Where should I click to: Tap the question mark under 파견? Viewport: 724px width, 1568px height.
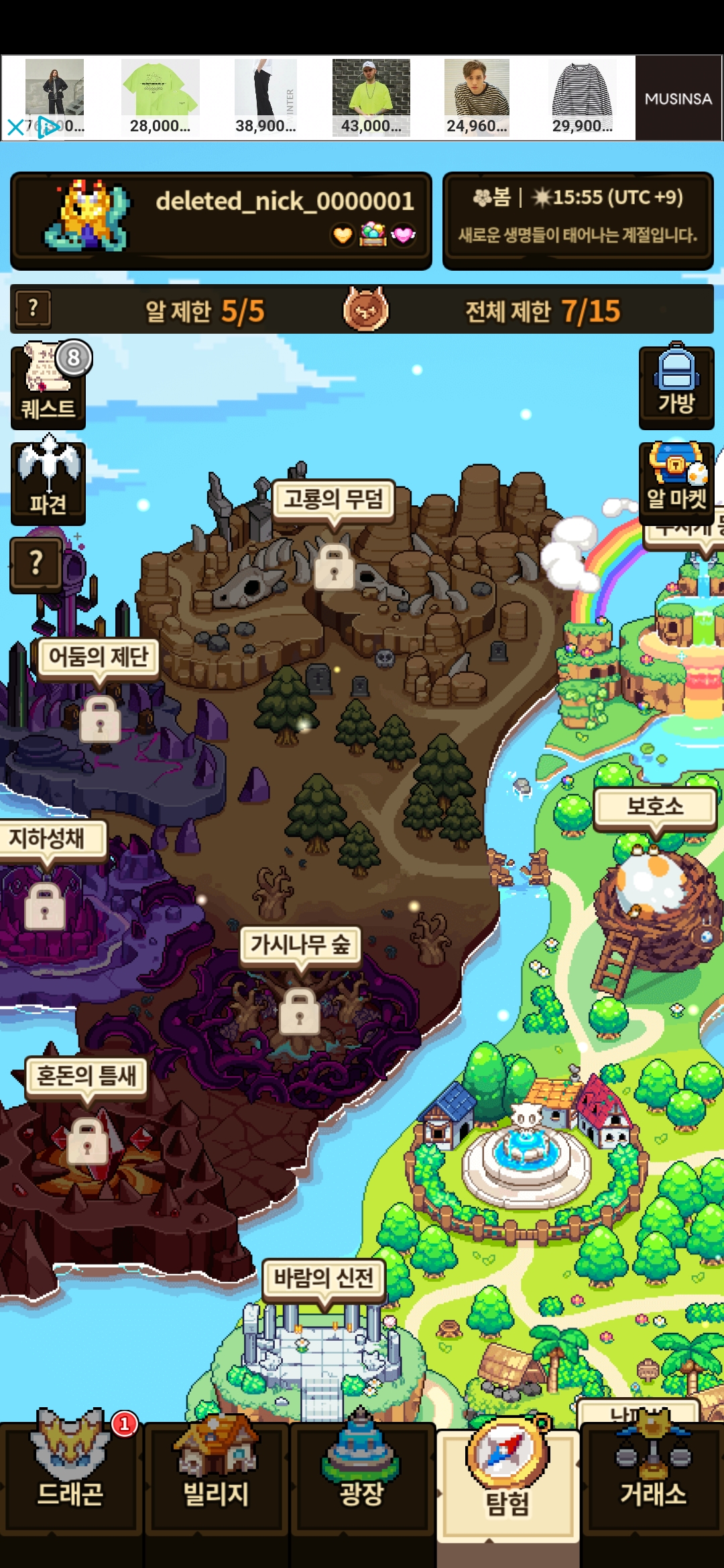[36, 564]
